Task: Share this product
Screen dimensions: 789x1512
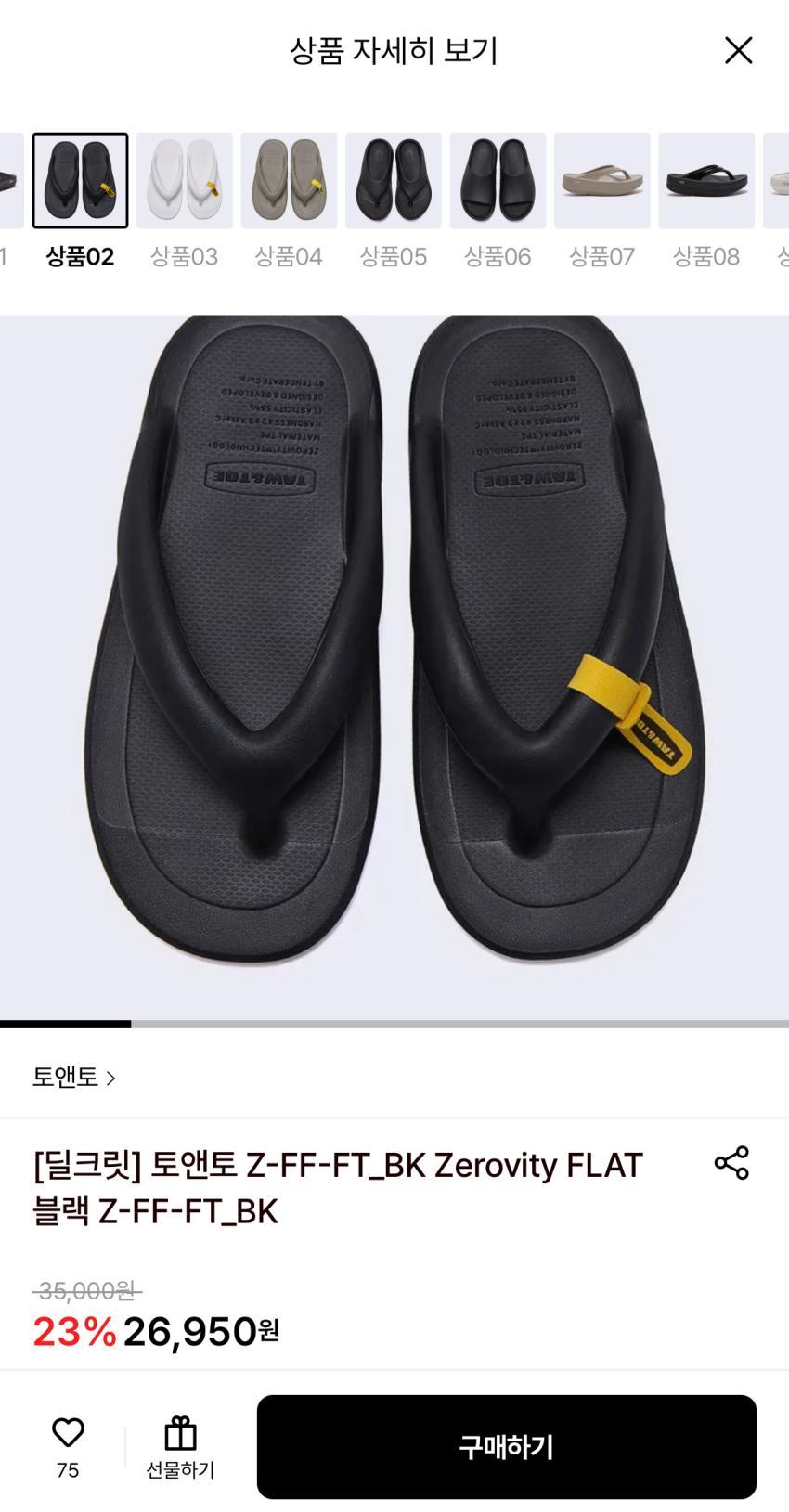Action: click(731, 1163)
